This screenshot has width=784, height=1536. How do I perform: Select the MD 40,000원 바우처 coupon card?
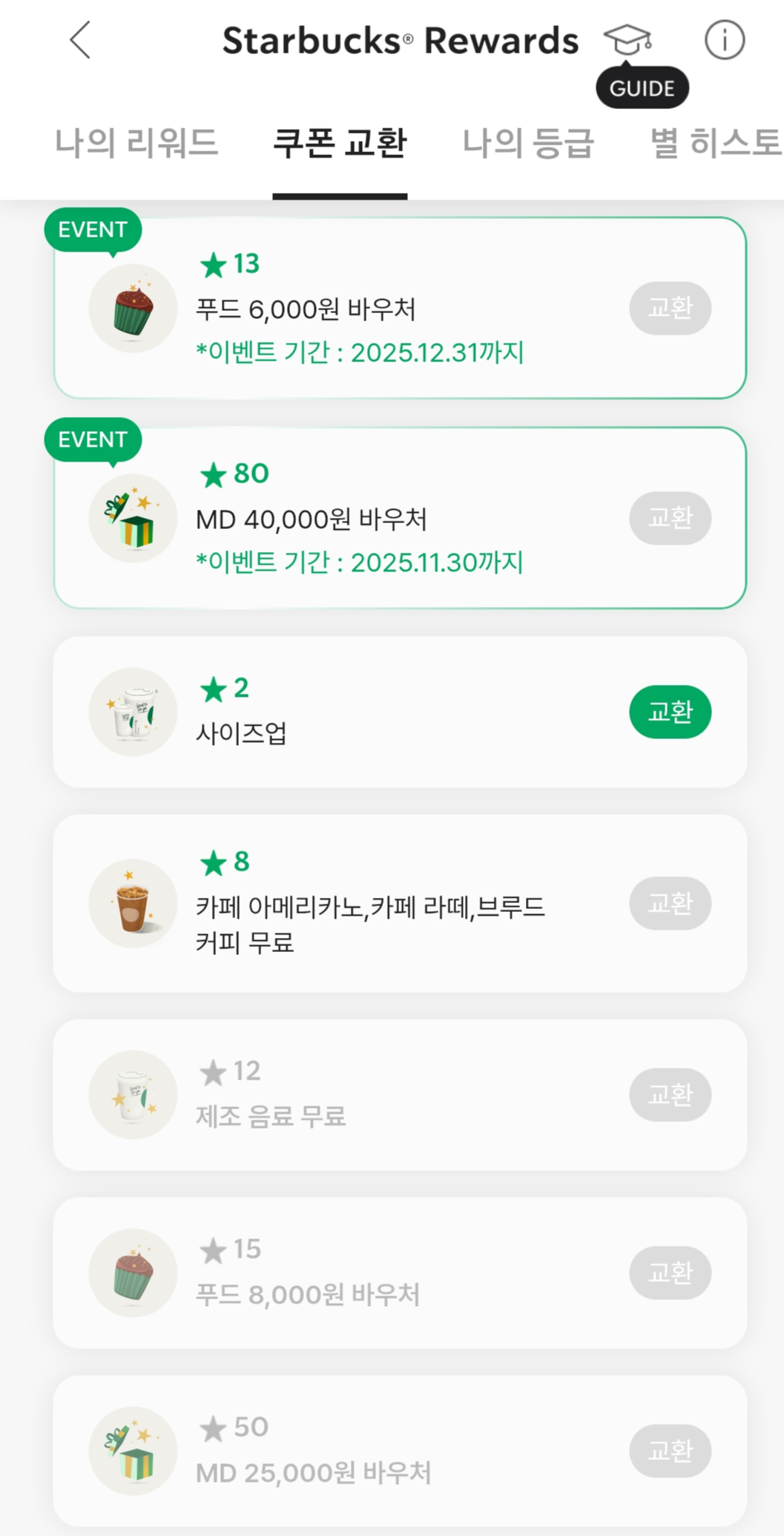tap(401, 517)
